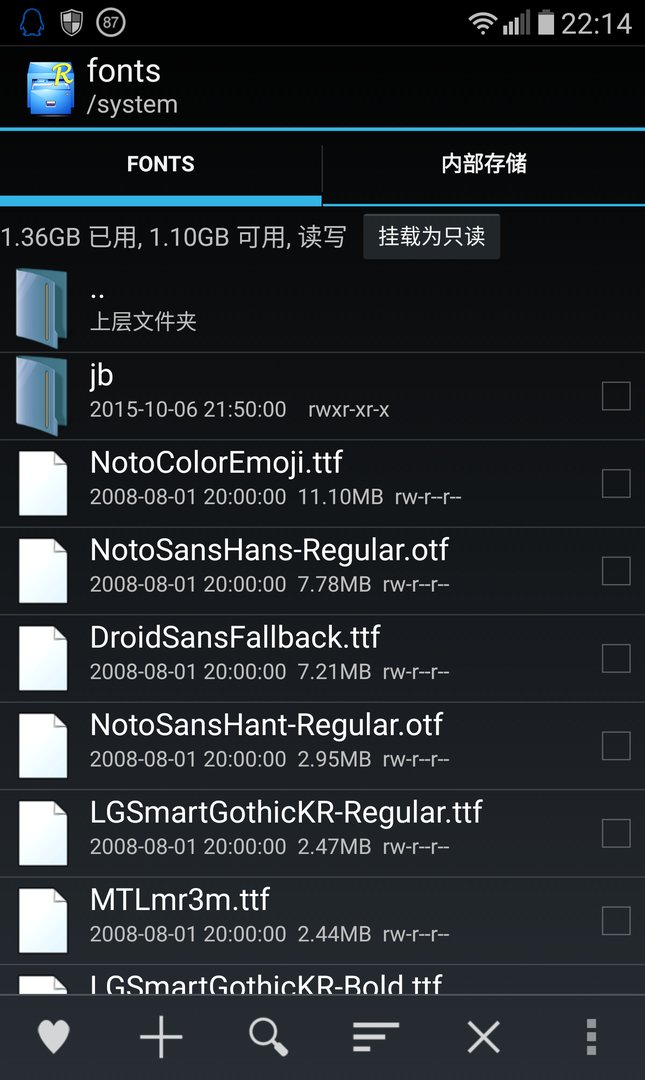Select the checkbox for NotoSansHans-Regular.otf
This screenshot has height=1080, width=645.
(616, 571)
